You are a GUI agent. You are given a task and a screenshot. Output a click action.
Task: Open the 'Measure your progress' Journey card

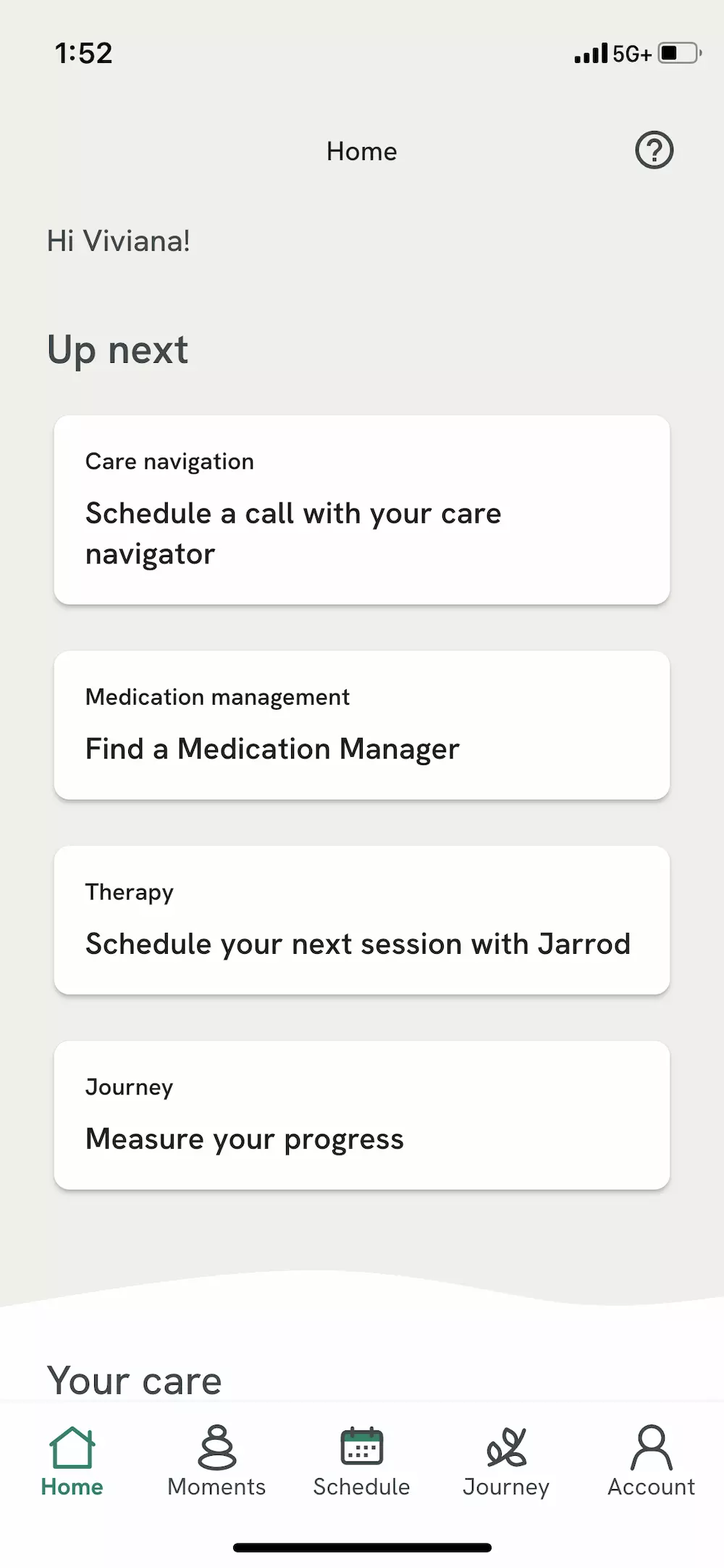[361, 1113]
